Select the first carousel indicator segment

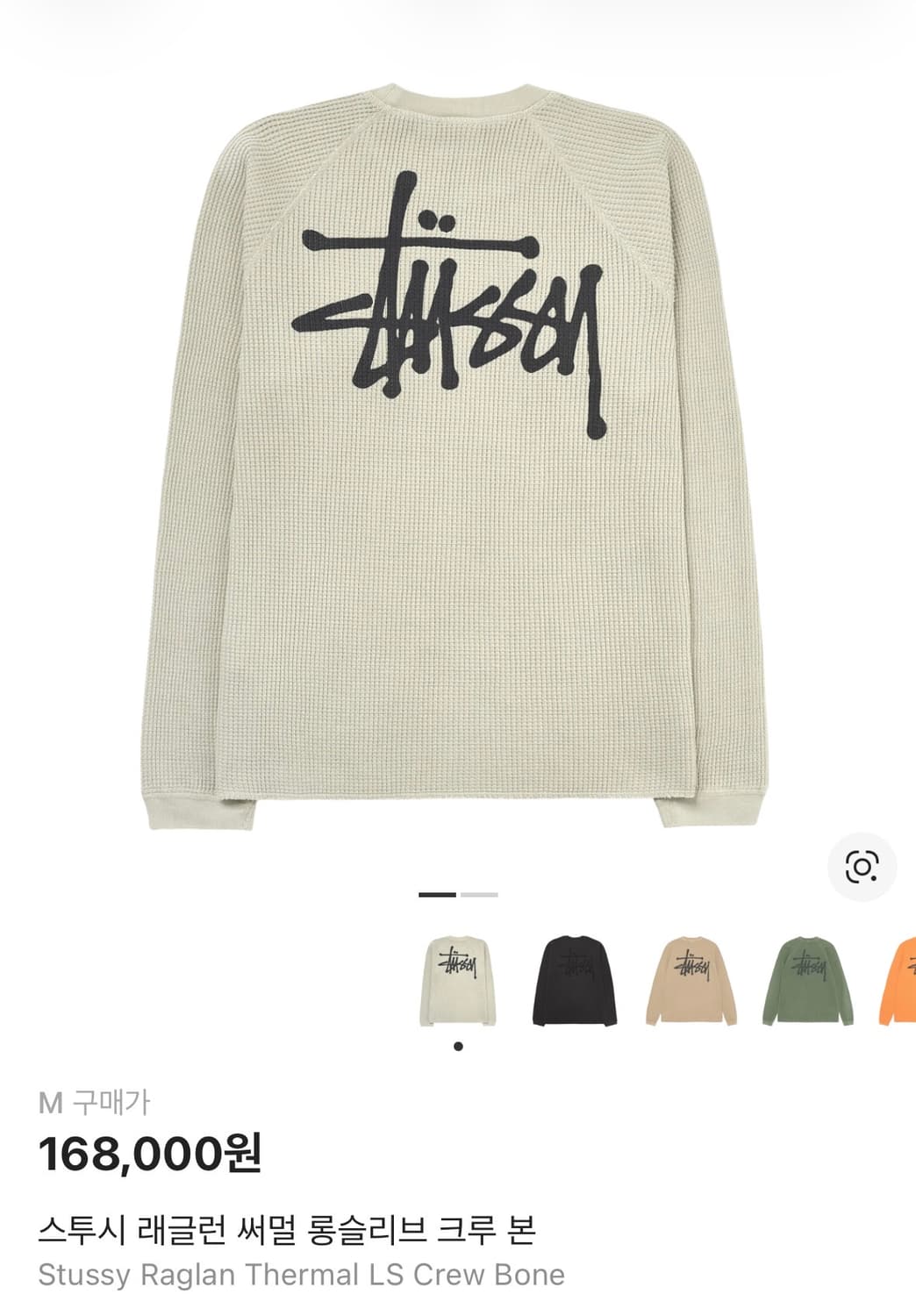tap(436, 894)
